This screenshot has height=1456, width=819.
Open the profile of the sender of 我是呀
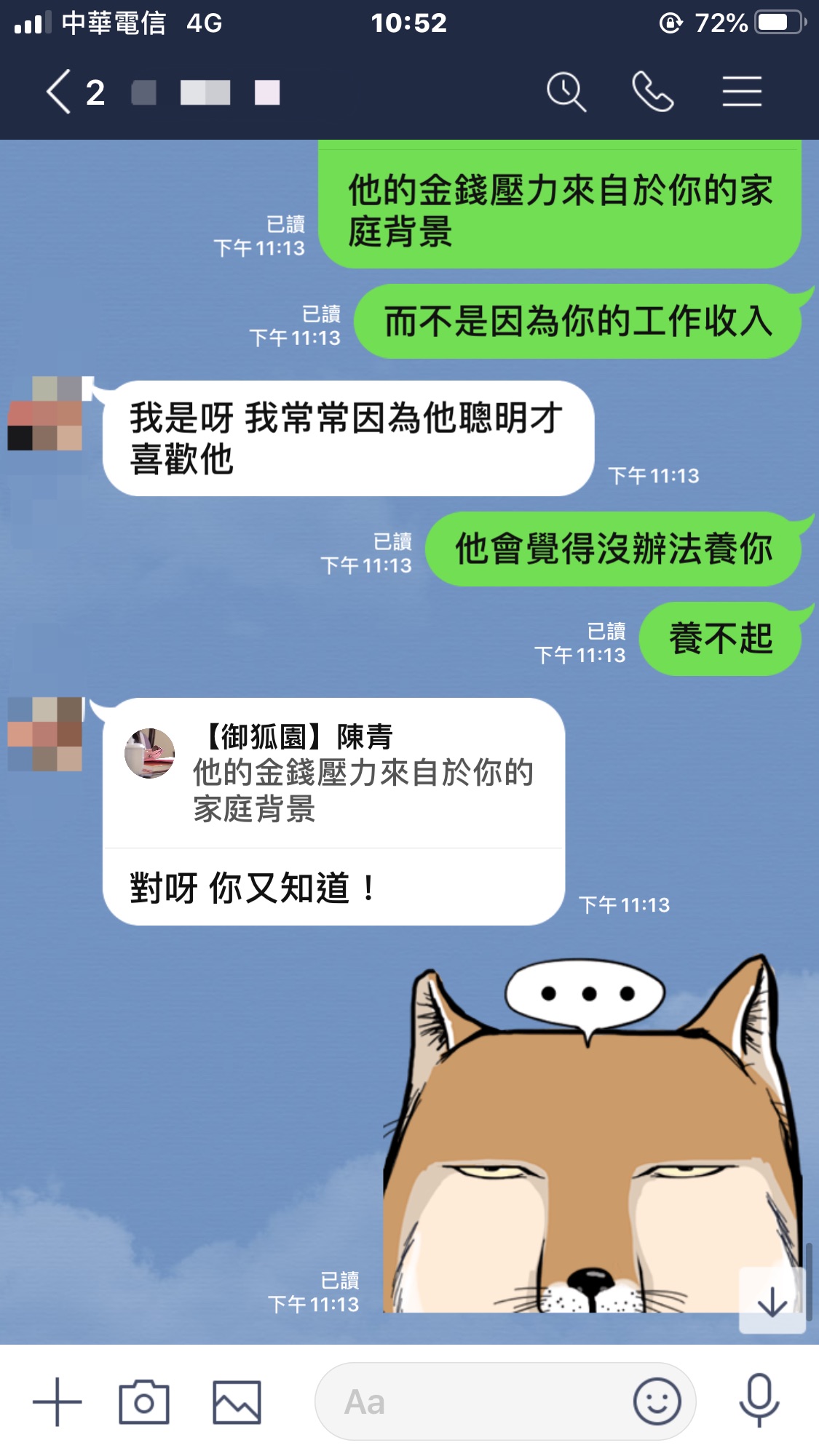(45, 413)
